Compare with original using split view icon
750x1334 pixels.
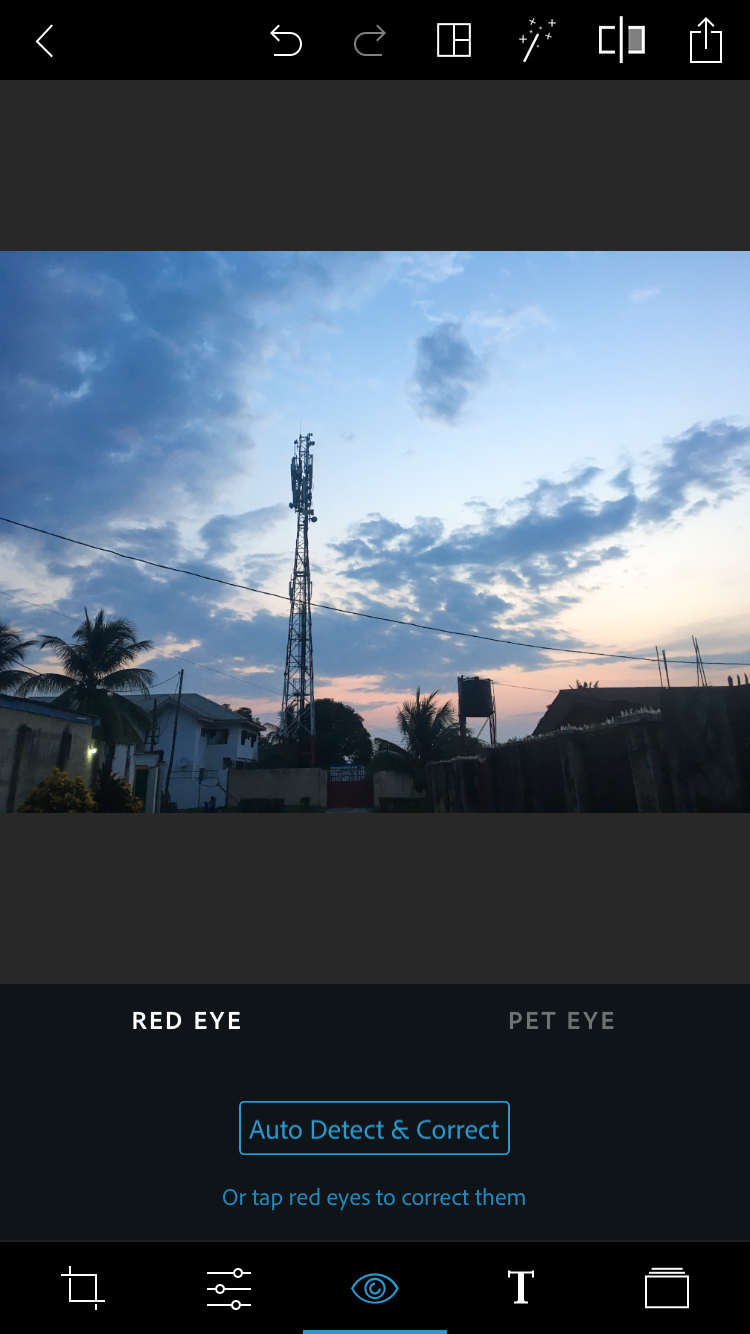(621, 40)
